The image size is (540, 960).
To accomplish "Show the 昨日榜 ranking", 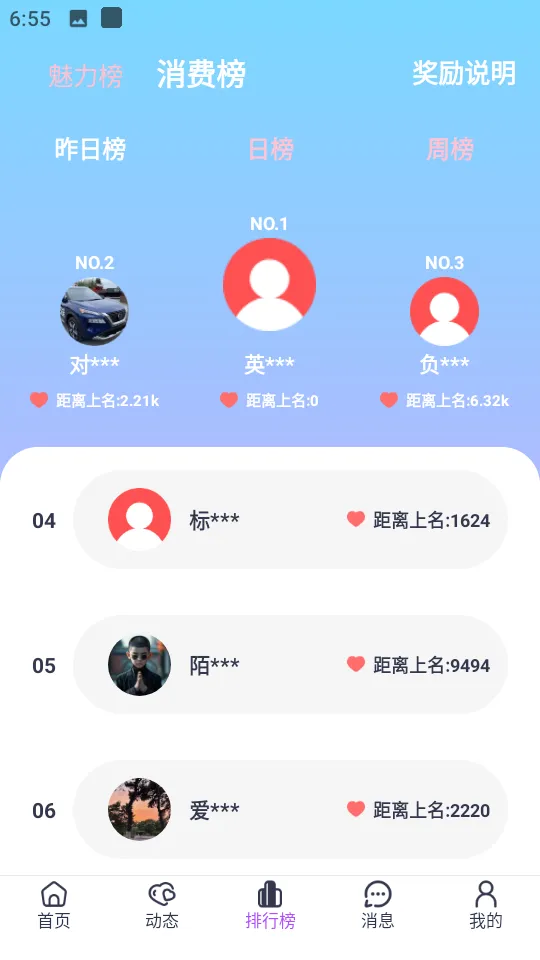I will 91,149.
